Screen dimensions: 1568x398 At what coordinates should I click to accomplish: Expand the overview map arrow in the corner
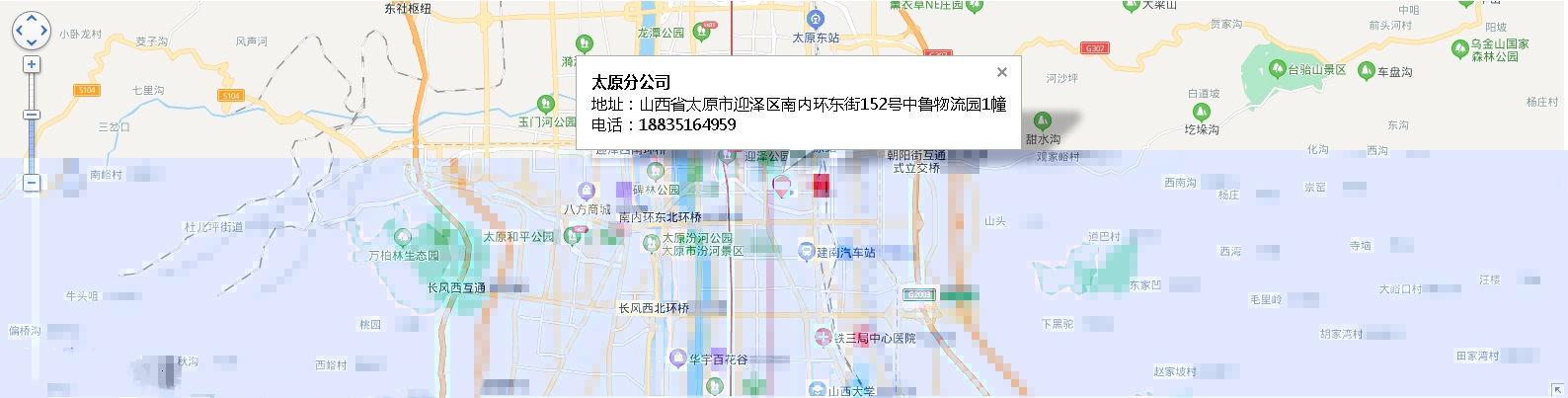click(x=1559, y=390)
